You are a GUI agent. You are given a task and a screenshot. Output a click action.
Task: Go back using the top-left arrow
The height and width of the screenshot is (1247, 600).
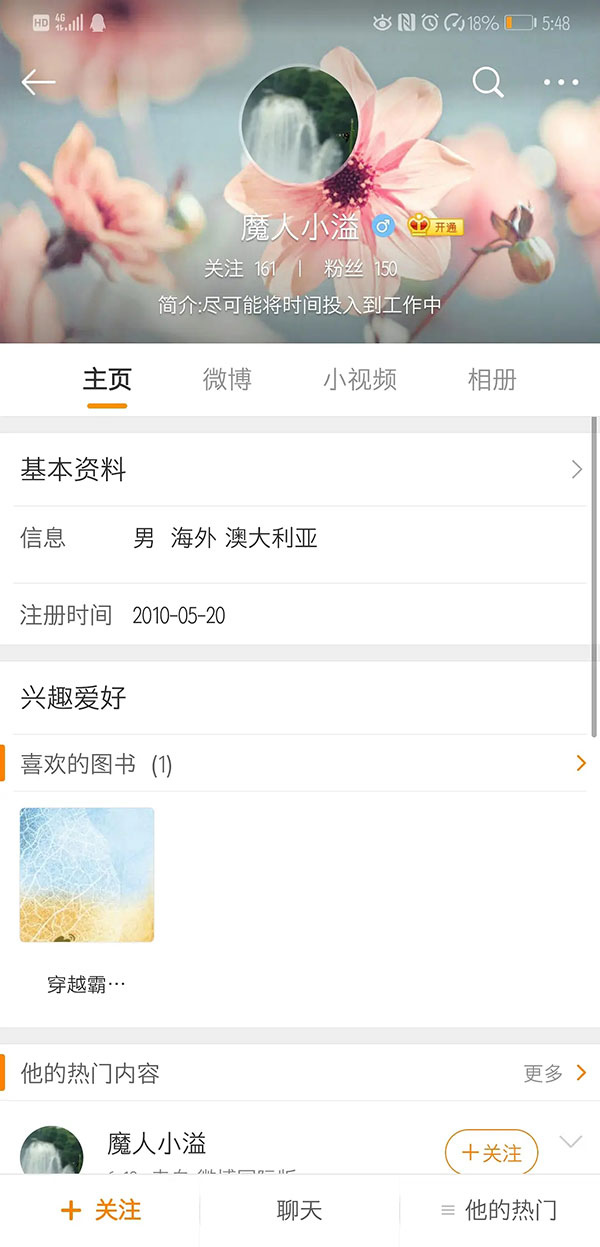(x=38, y=82)
